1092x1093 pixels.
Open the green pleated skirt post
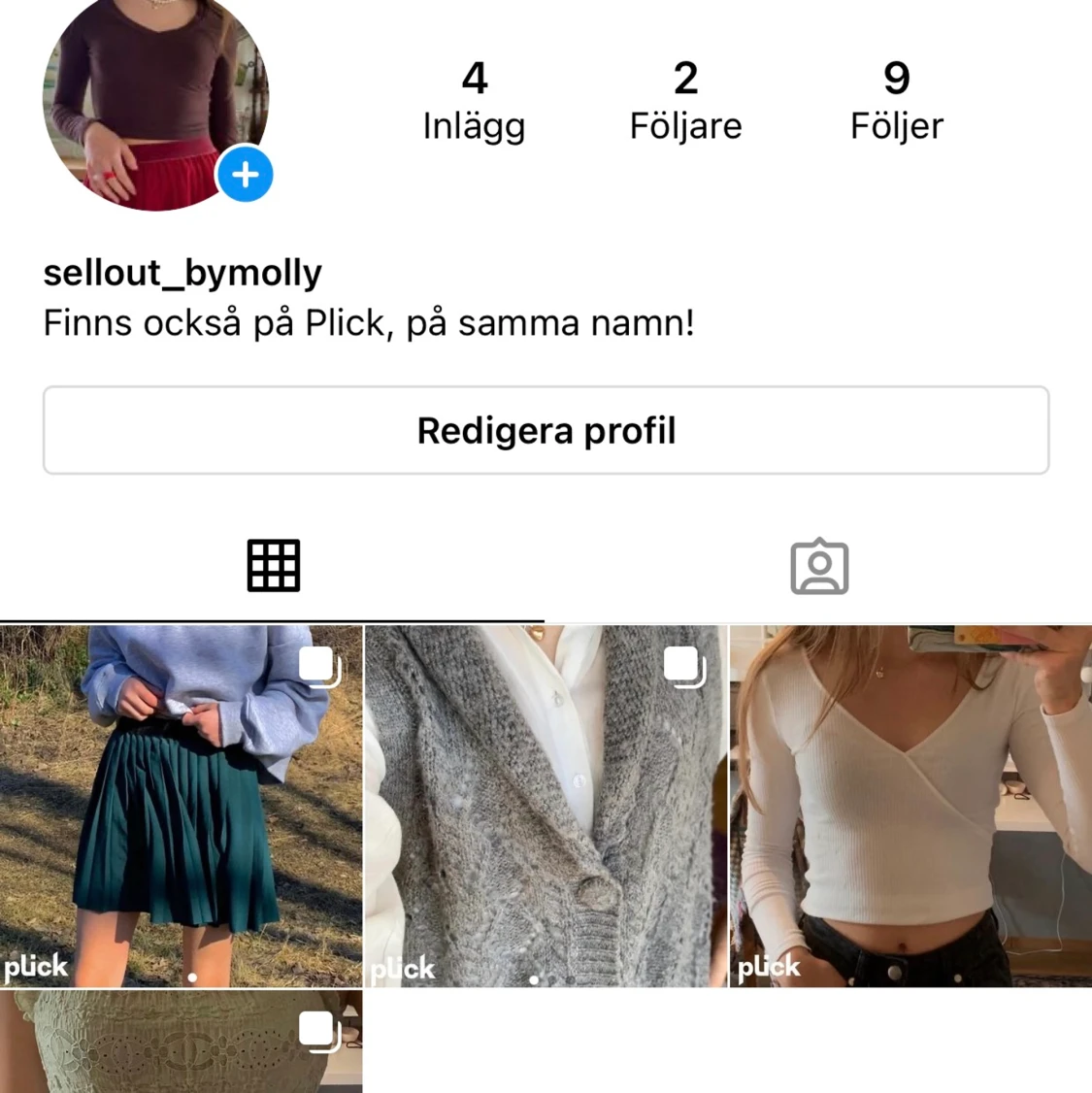pos(180,806)
